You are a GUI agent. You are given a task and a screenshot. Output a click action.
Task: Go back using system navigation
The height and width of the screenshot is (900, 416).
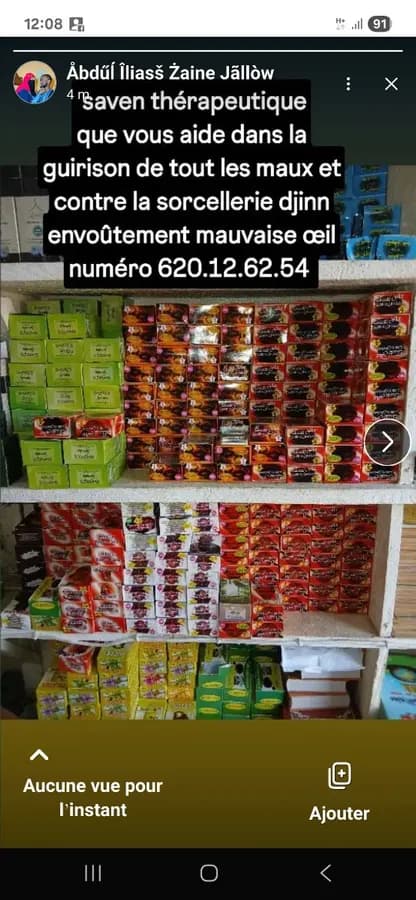(x=325, y=873)
